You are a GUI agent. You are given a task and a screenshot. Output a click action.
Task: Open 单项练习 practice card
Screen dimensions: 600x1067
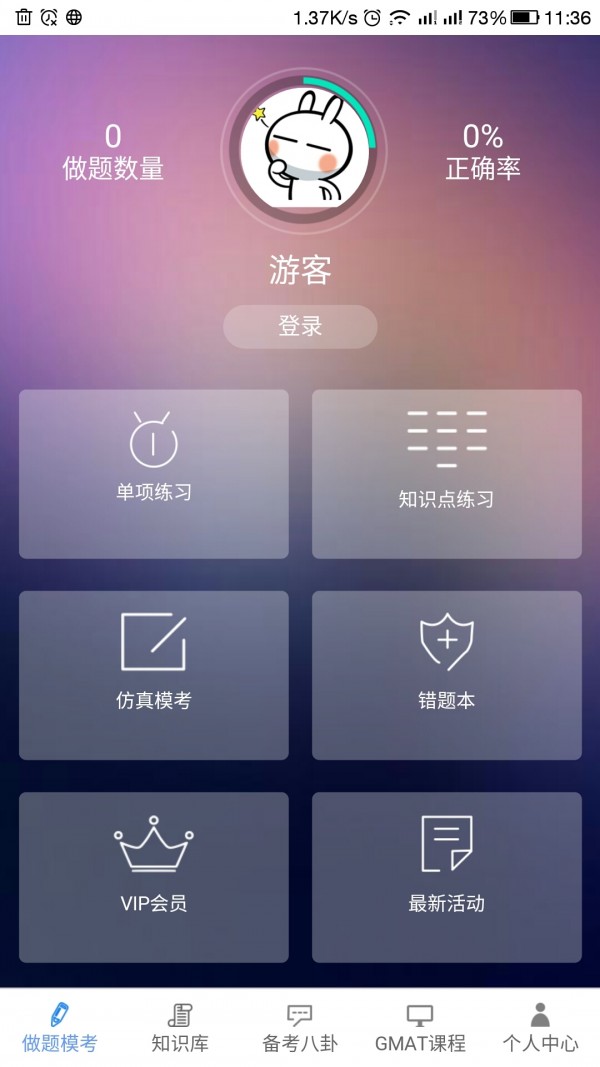154,473
